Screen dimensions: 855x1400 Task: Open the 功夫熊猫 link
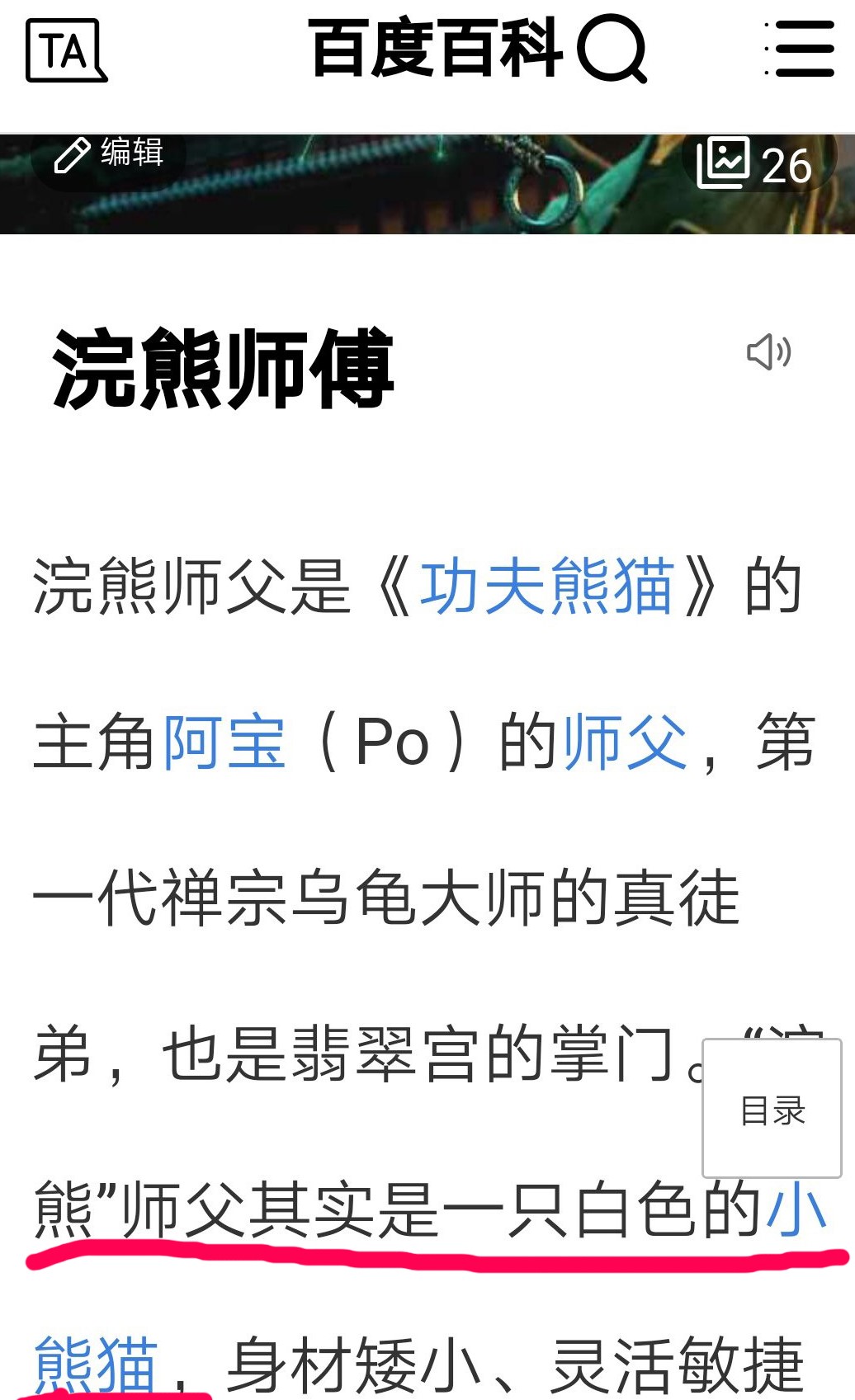pyautogui.click(x=546, y=586)
